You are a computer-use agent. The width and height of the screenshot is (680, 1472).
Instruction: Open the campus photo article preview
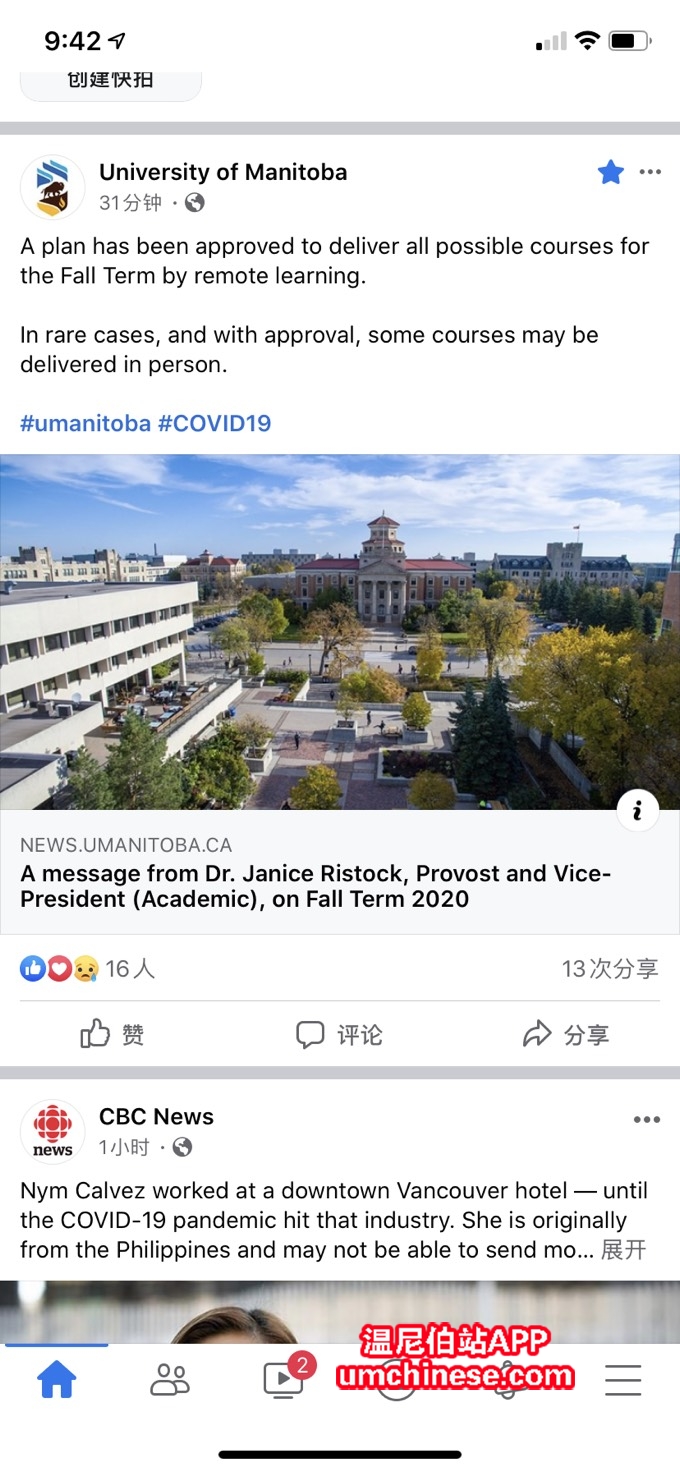click(340, 632)
